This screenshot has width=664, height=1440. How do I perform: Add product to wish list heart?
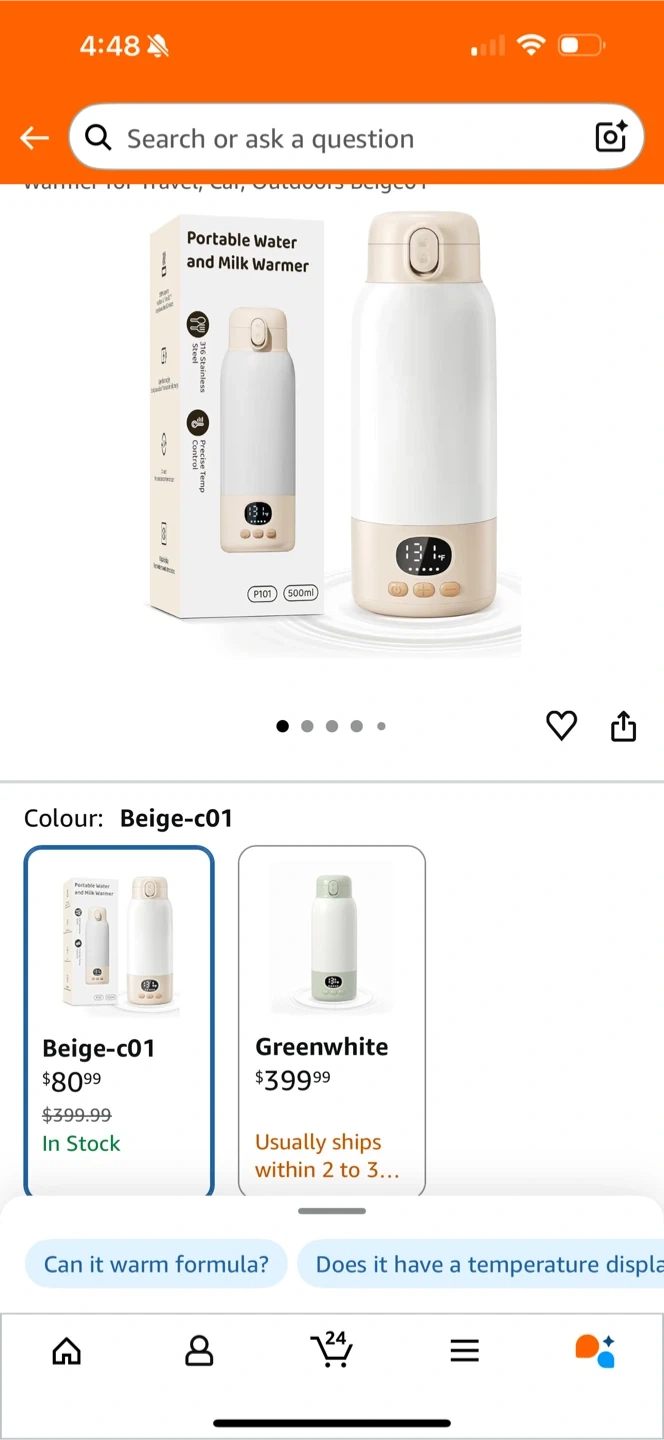(x=562, y=726)
